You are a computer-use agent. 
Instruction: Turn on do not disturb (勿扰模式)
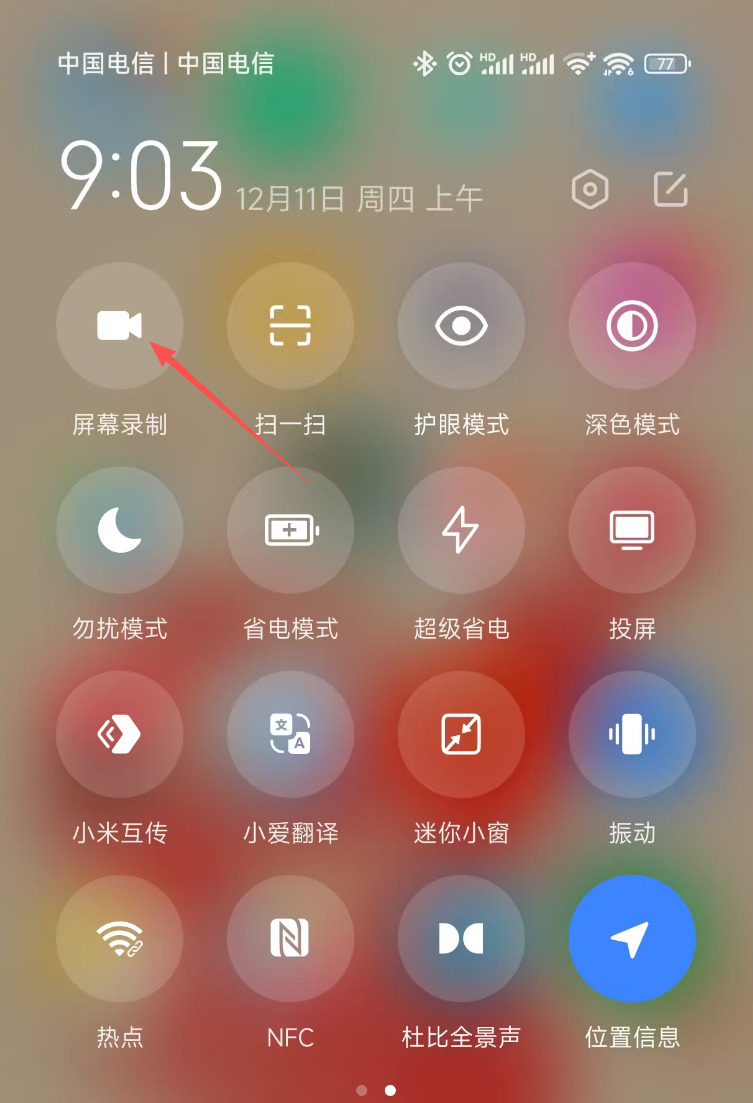pyautogui.click(x=120, y=530)
